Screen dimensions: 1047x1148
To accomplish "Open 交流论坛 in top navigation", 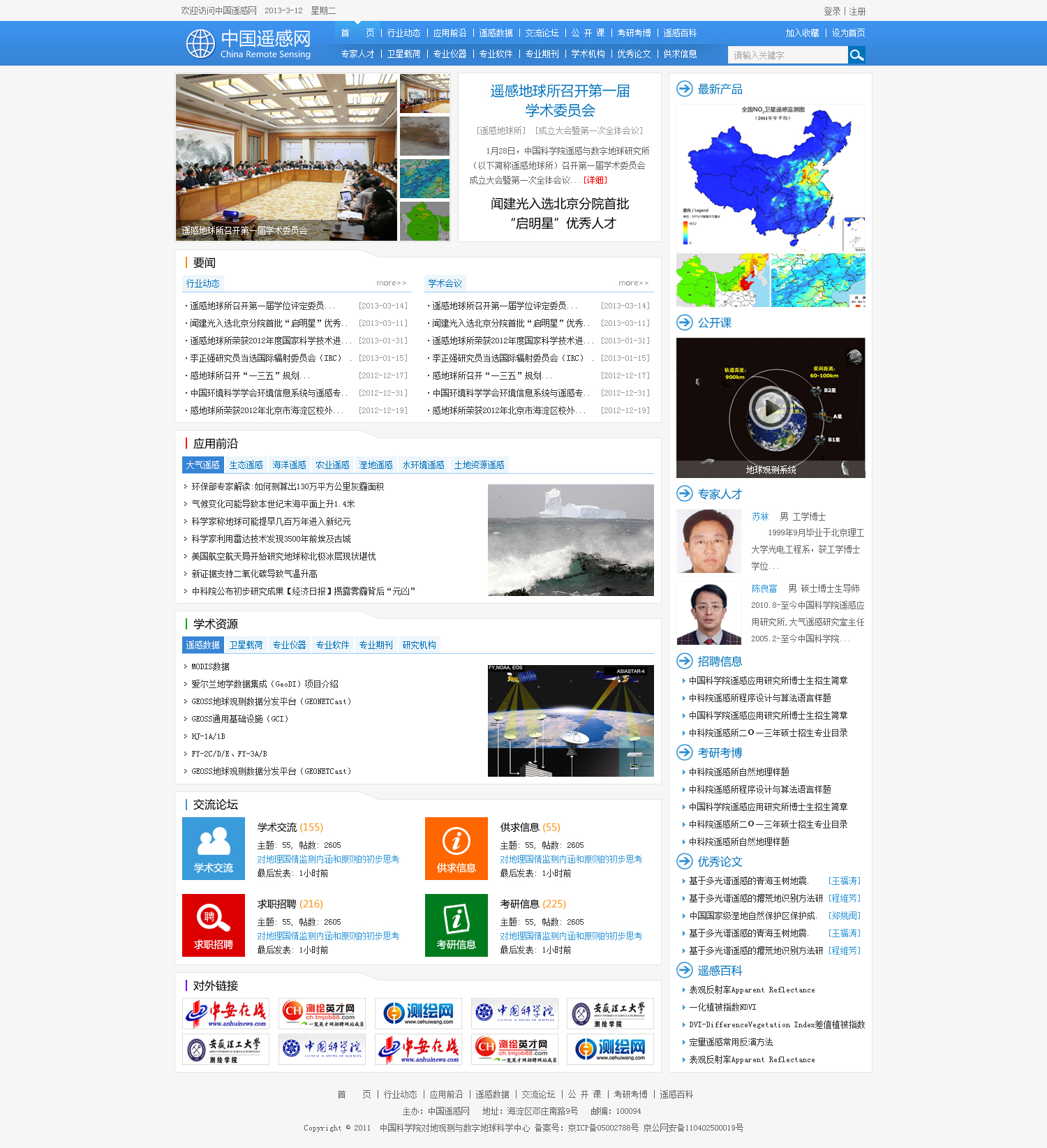I will point(542,33).
